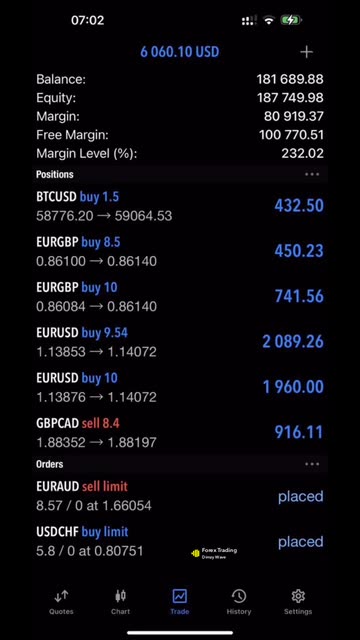
Task: Open the BTCUSD buy 1.5 position
Action: [x=180, y=206]
